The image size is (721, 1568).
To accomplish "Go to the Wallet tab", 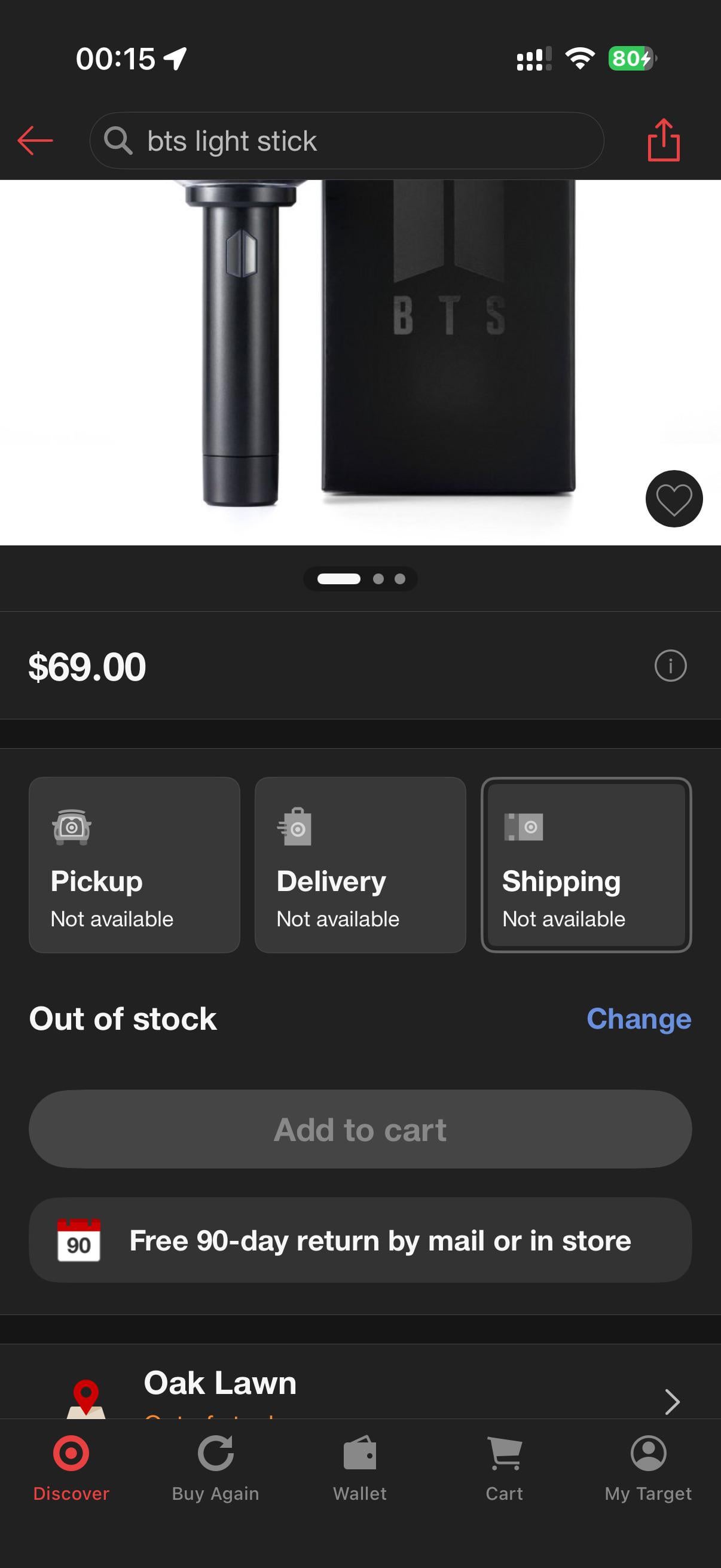I will pyautogui.click(x=359, y=1468).
